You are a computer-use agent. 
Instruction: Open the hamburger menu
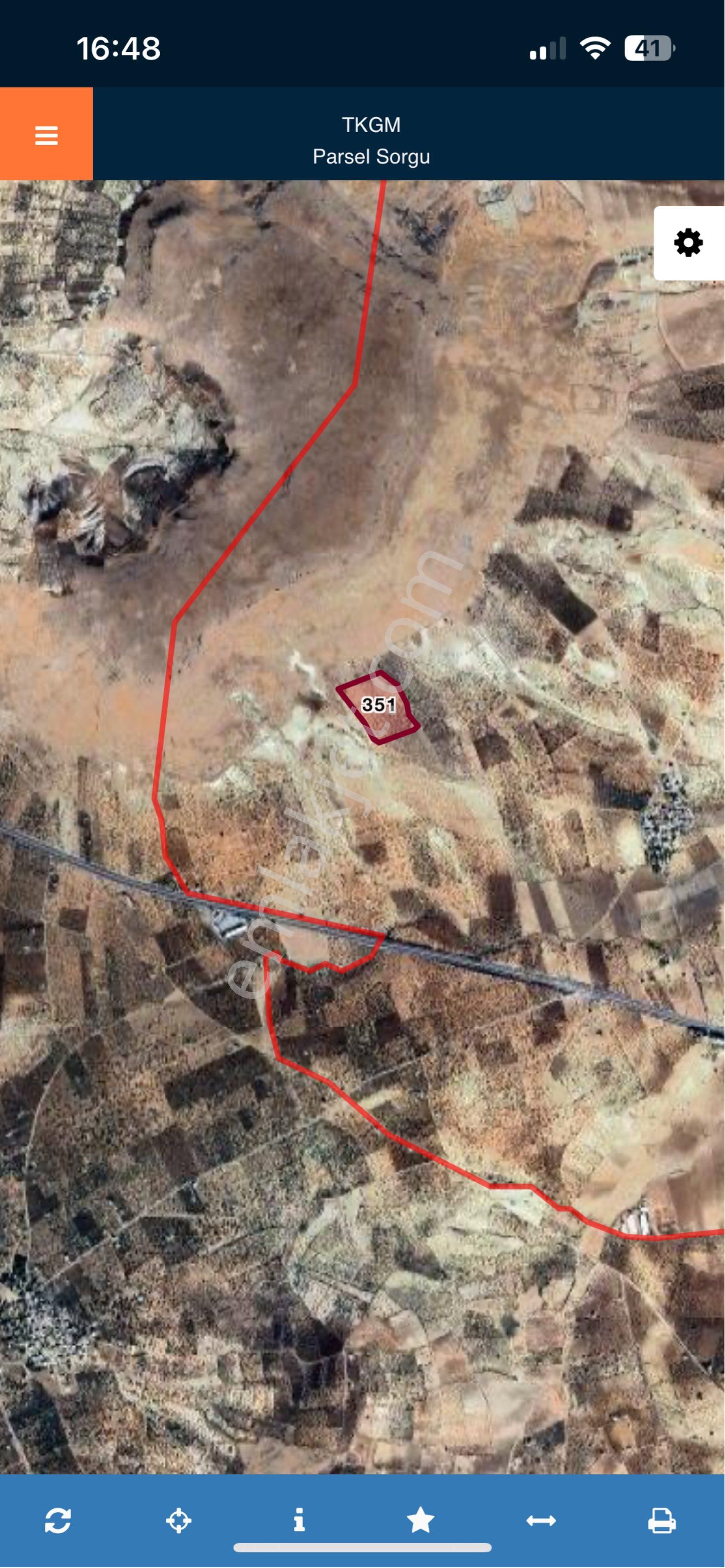click(x=46, y=134)
